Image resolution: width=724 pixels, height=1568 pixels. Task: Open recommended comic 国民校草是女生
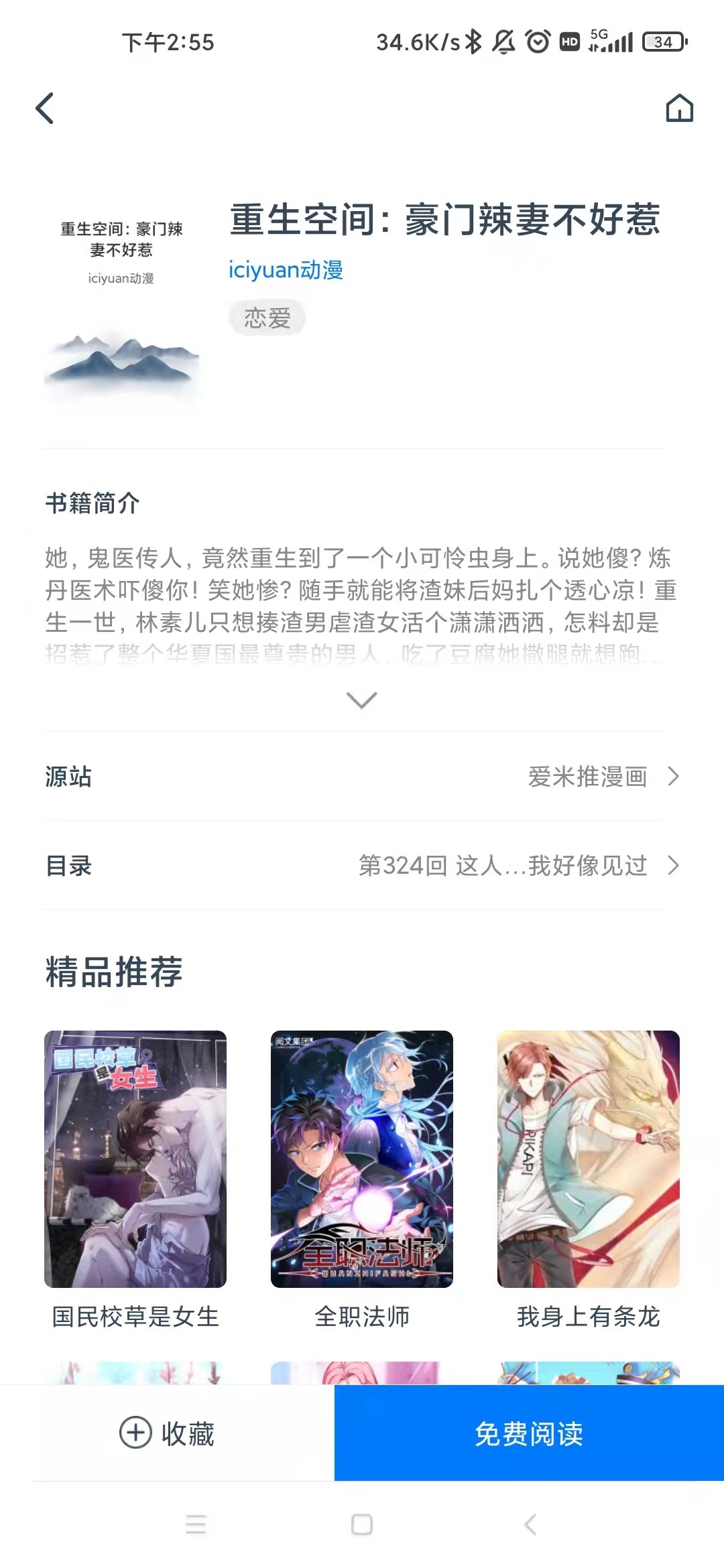click(135, 1159)
